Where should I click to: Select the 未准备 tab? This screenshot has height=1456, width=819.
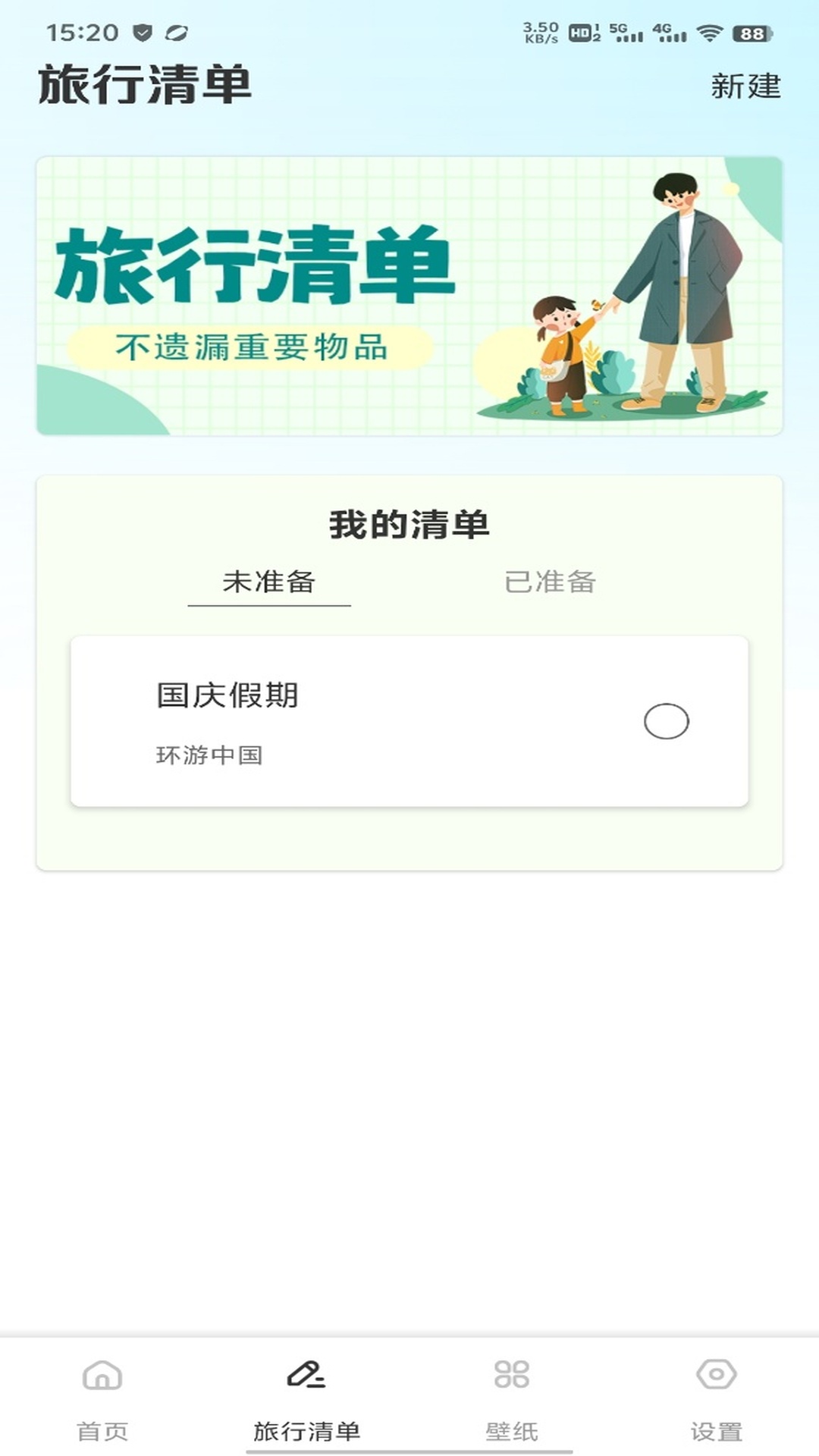[269, 582]
